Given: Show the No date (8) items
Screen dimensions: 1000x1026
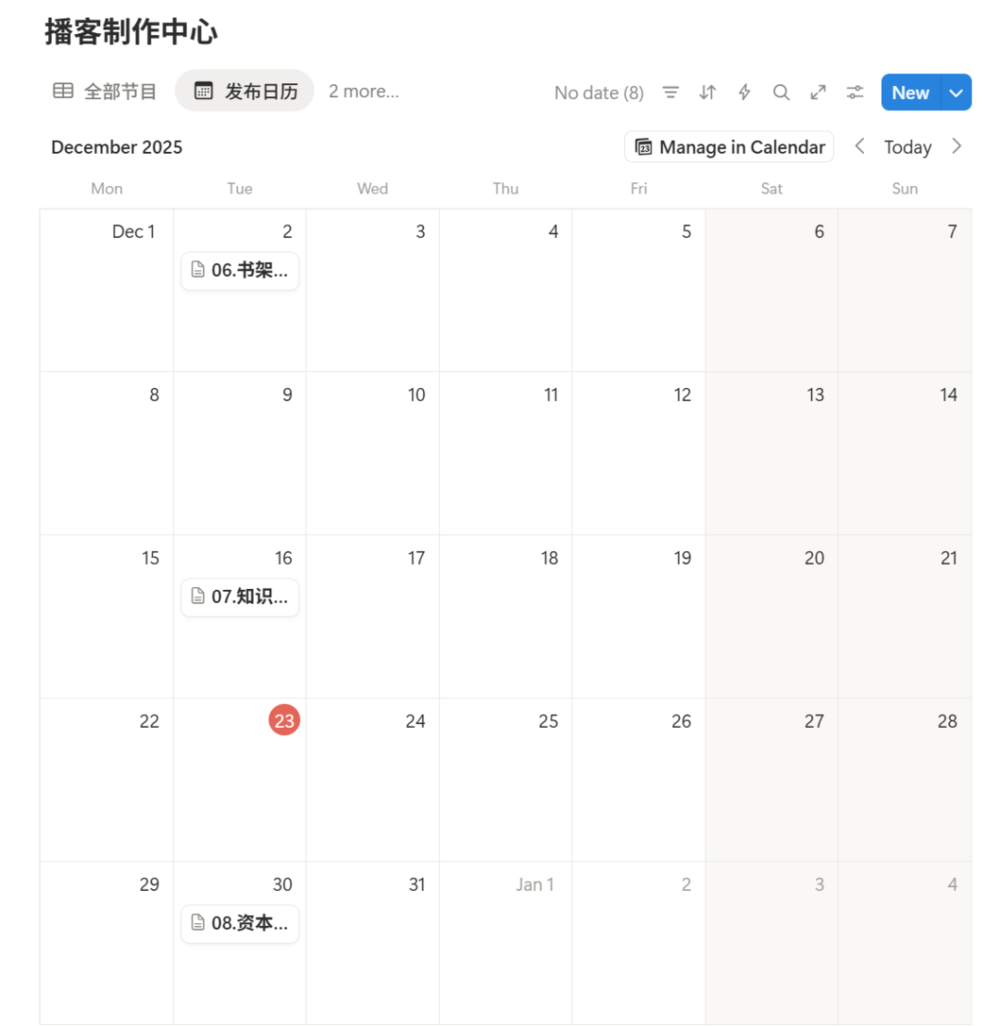Looking at the screenshot, I should pyautogui.click(x=598, y=93).
